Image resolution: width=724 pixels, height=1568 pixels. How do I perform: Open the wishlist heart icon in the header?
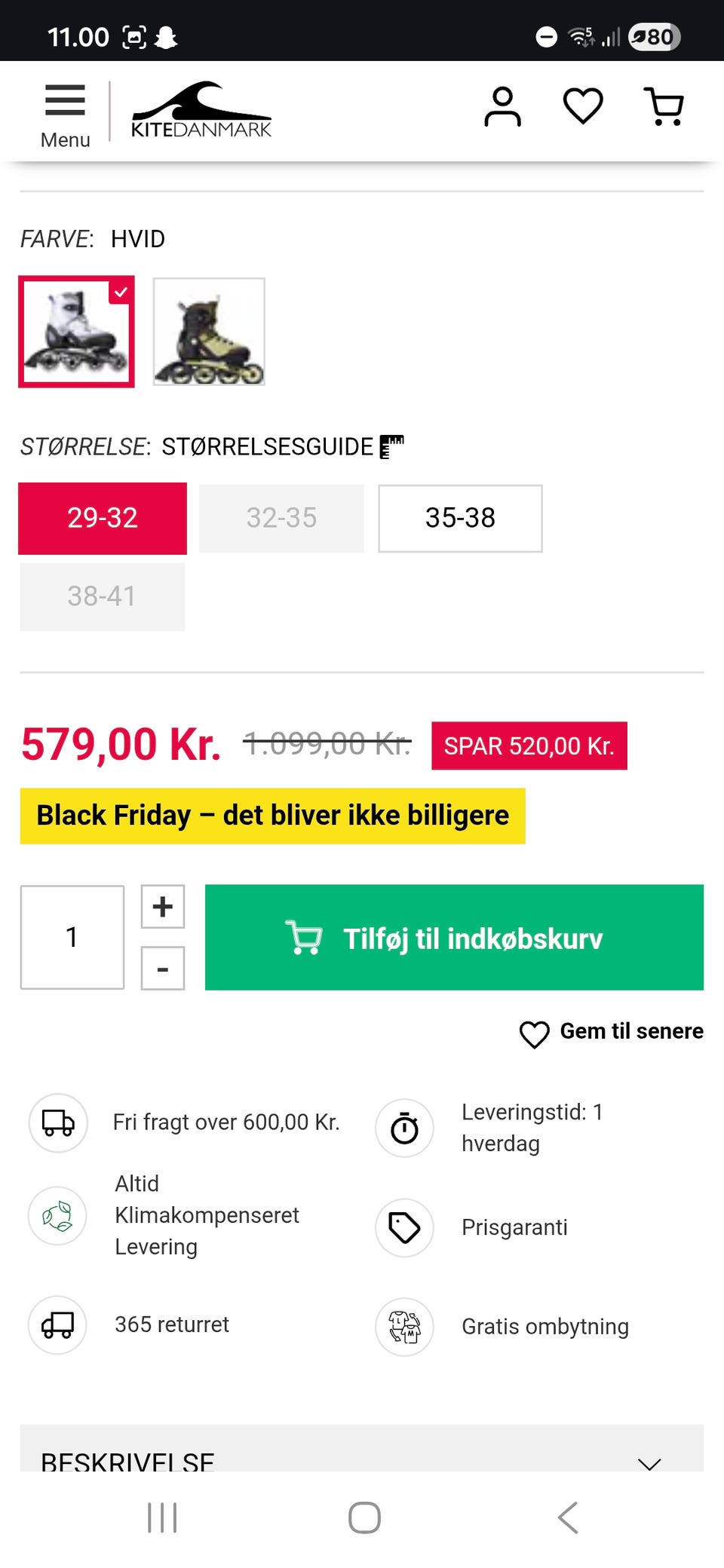[582, 107]
